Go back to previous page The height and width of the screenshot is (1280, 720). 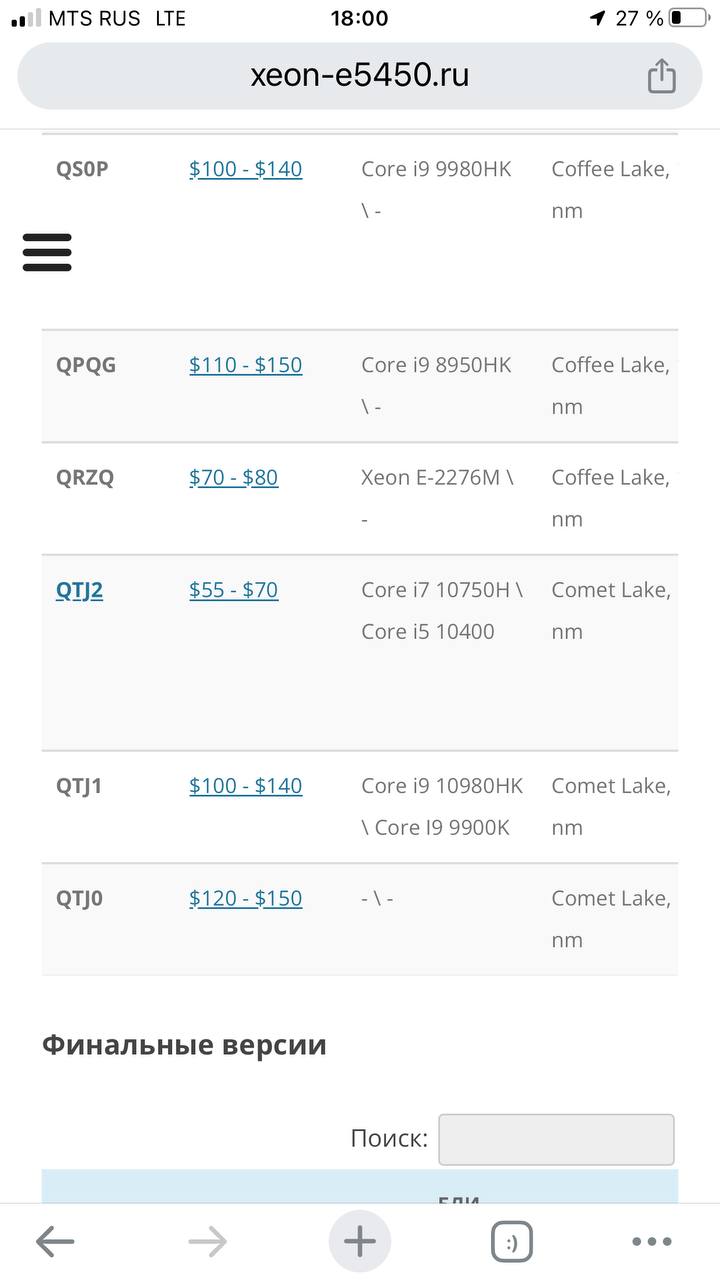pyautogui.click(x=55, y=1242)
